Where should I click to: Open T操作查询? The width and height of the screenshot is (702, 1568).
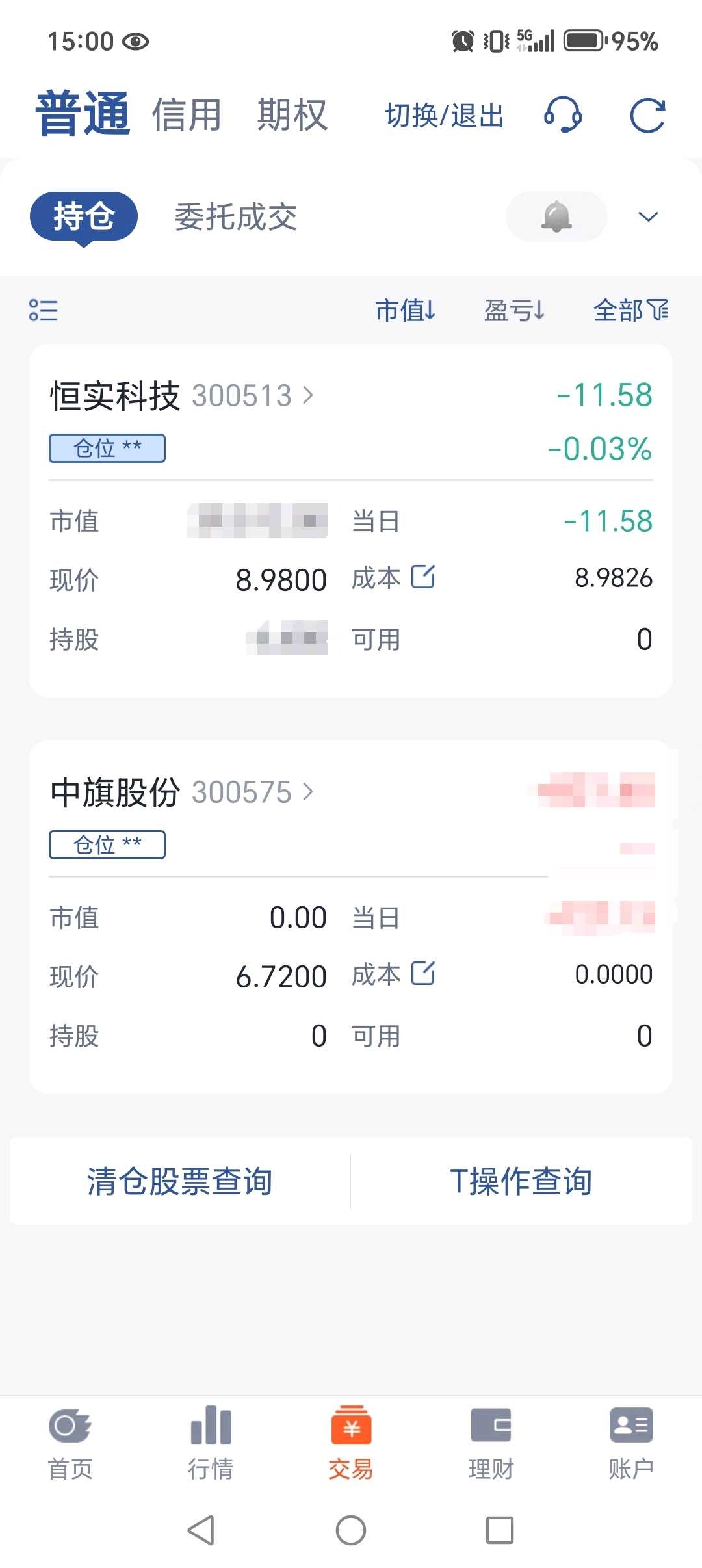(x=521, y=1181)
